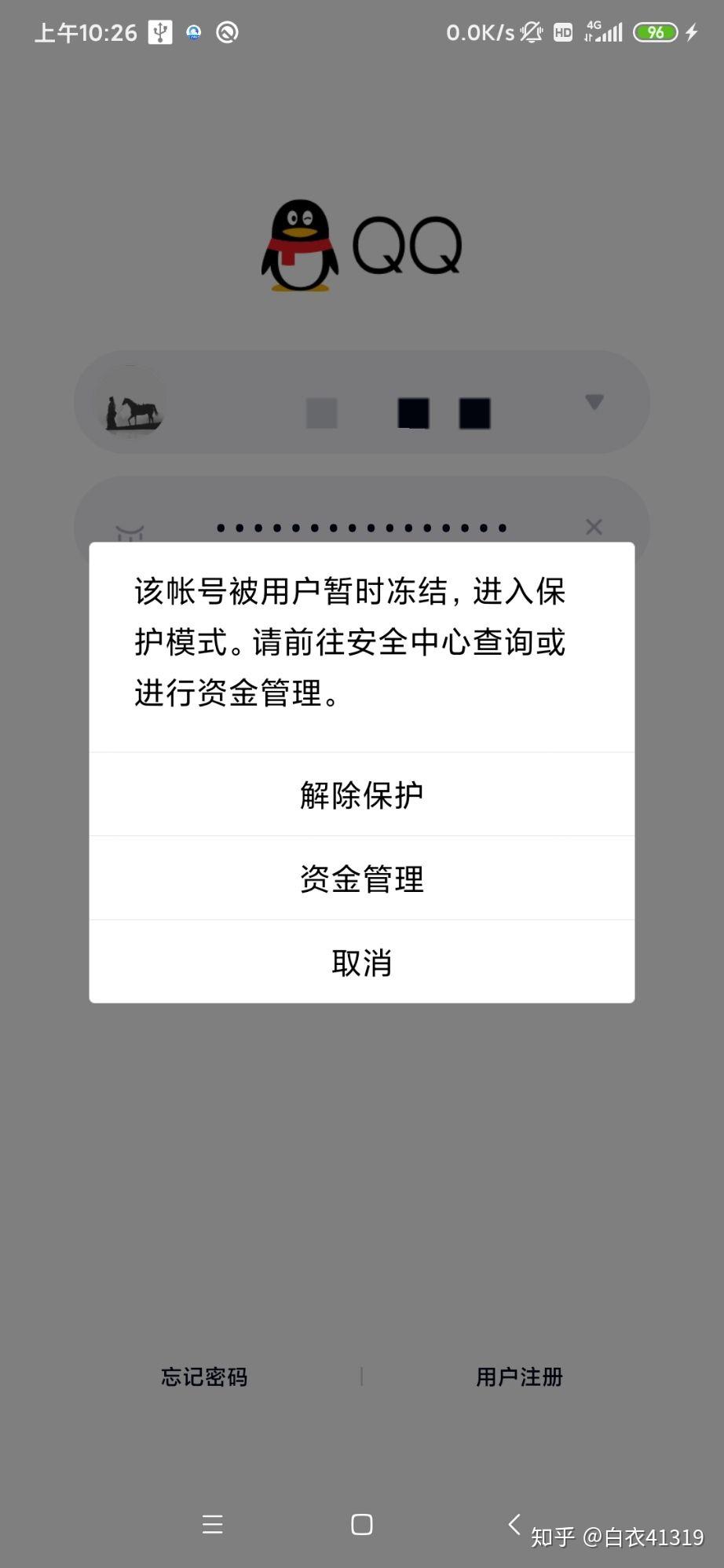Expand the saved accounts dropdown arrow

(x=594, y=402)
